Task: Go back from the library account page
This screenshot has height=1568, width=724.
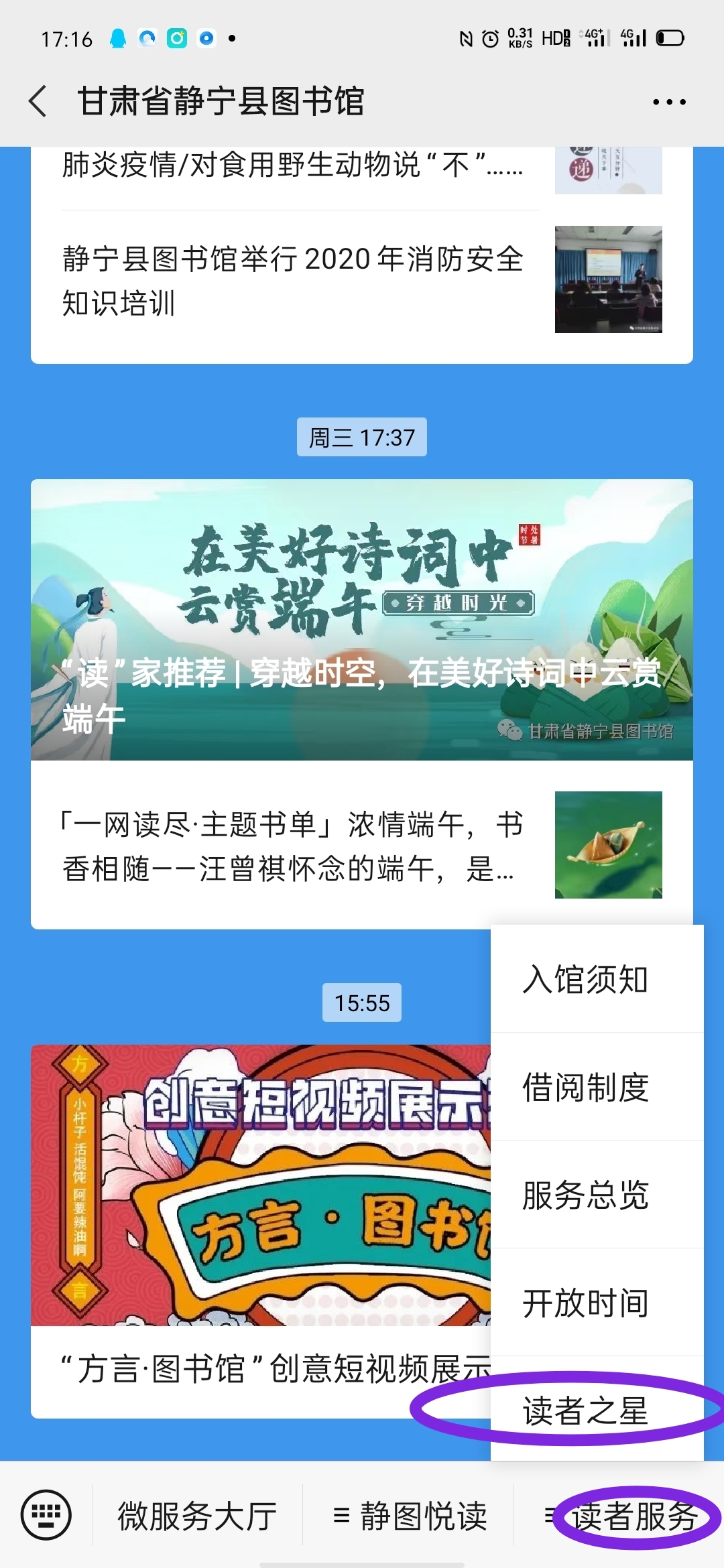Action: pos(39,102)
